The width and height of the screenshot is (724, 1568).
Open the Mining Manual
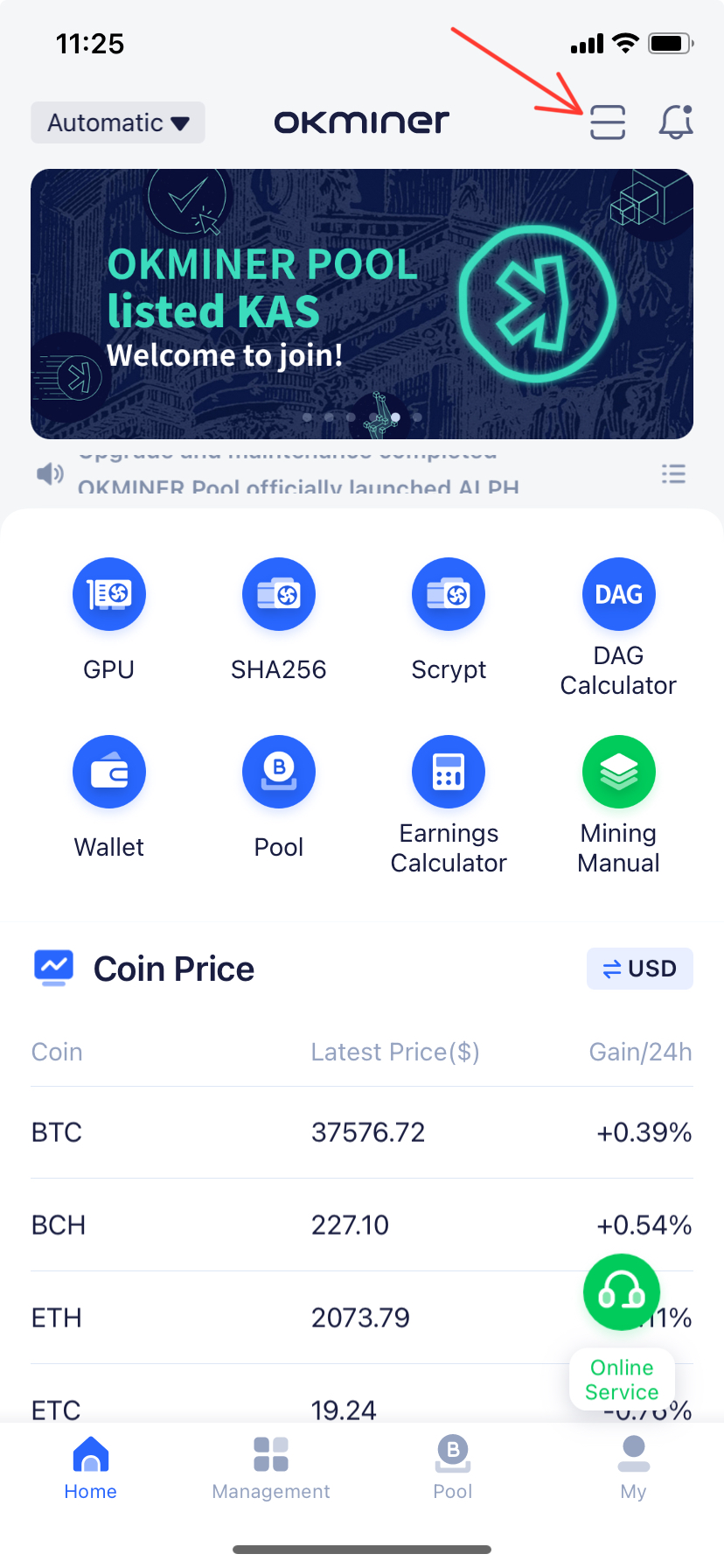[618, 771]
